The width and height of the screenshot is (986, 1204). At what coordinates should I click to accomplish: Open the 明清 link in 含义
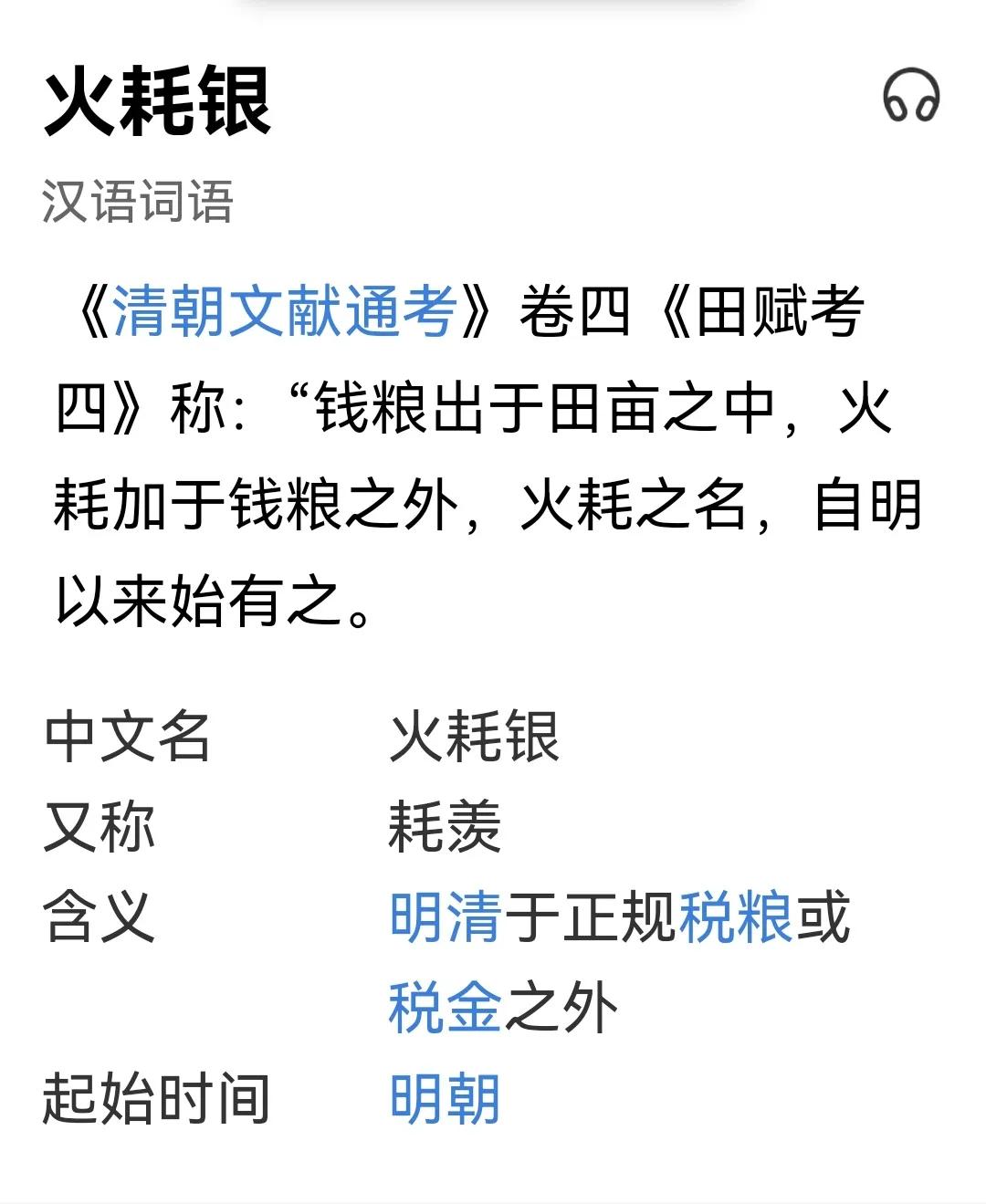click(x=446, y=916)
